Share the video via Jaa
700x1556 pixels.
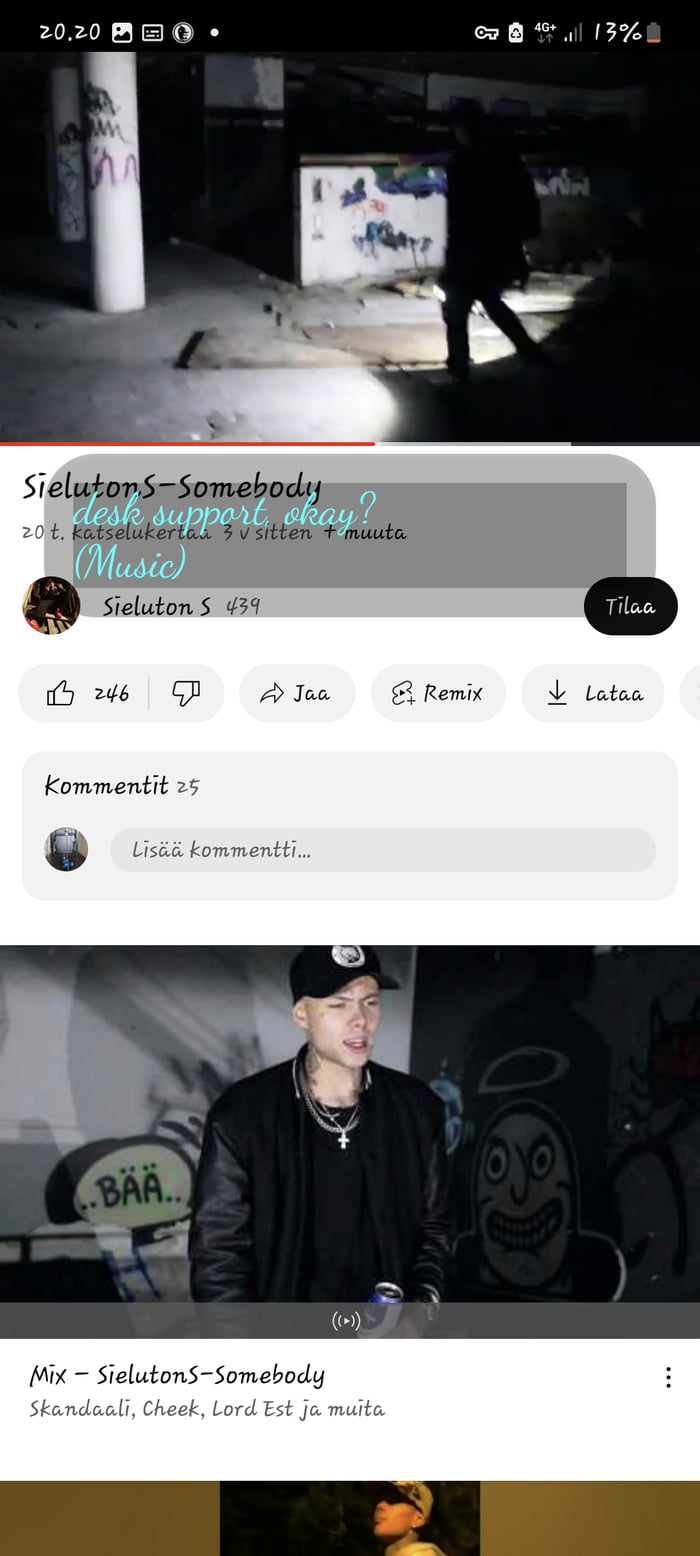coord(296,693)
